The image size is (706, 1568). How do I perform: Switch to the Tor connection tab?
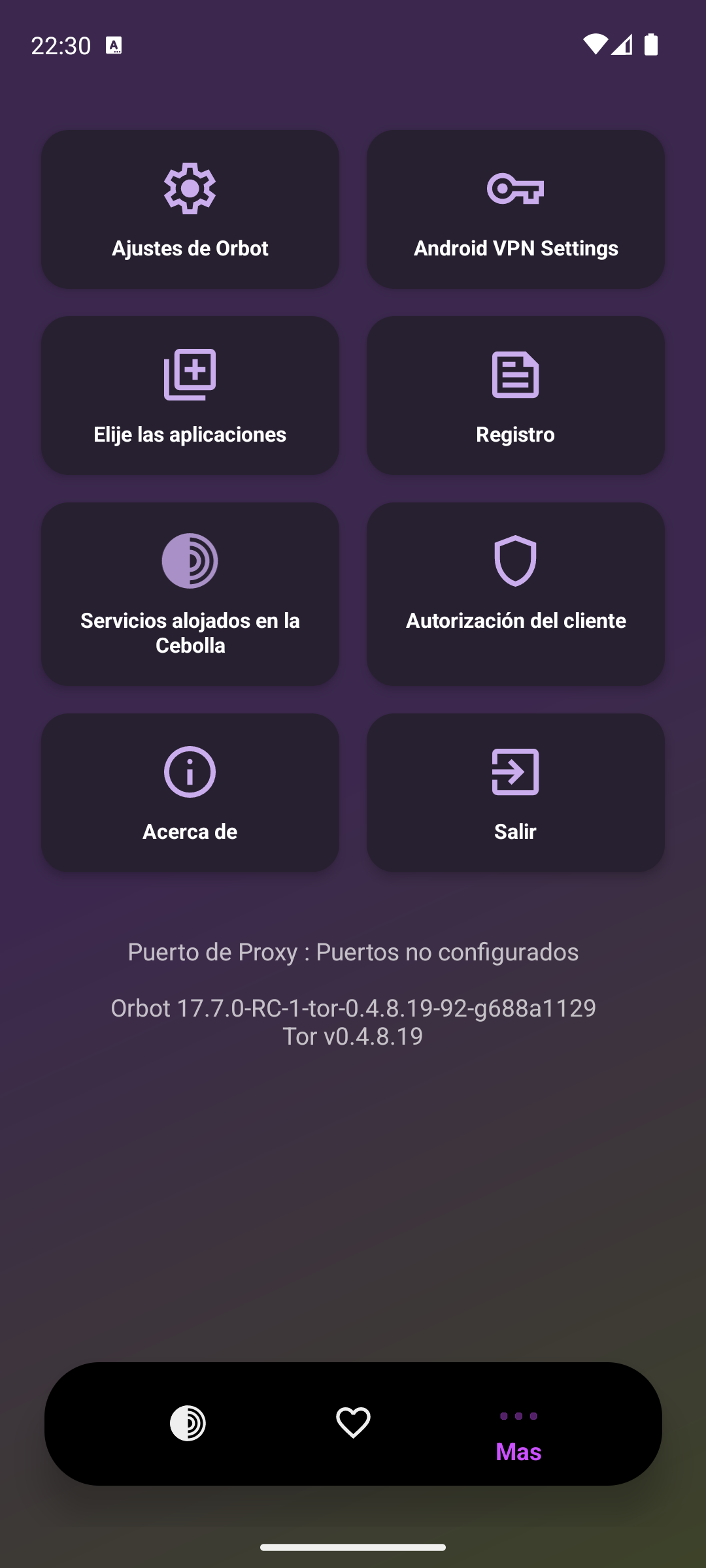188,1423
